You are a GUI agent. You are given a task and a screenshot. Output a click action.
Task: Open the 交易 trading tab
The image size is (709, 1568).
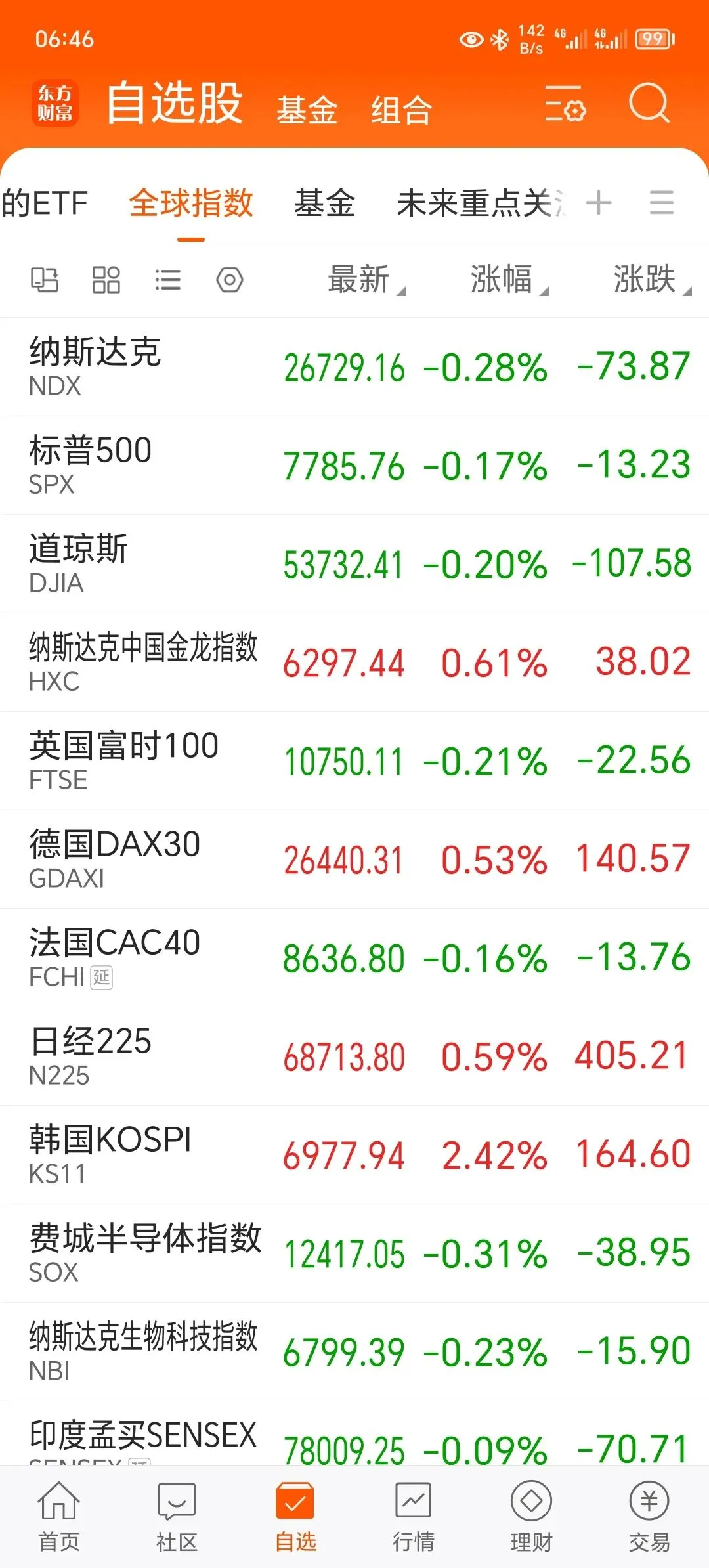(649, 1517)
